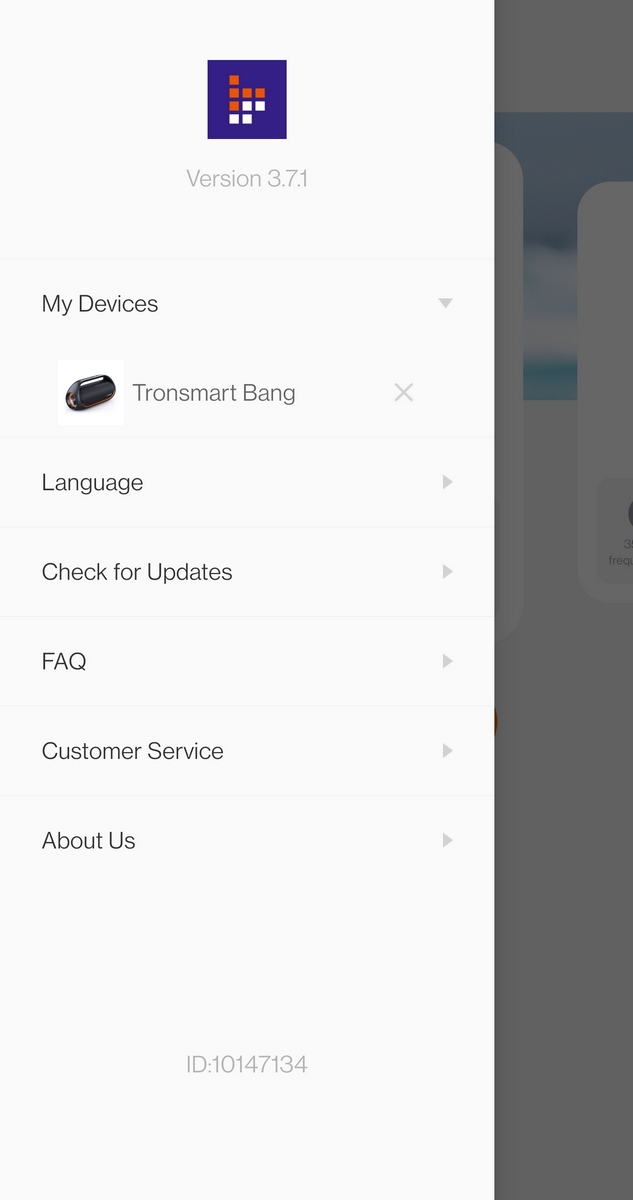Remove Tronsmart Bang from devices
Viewport: 633px width, 1200px height.
[404, 393]
